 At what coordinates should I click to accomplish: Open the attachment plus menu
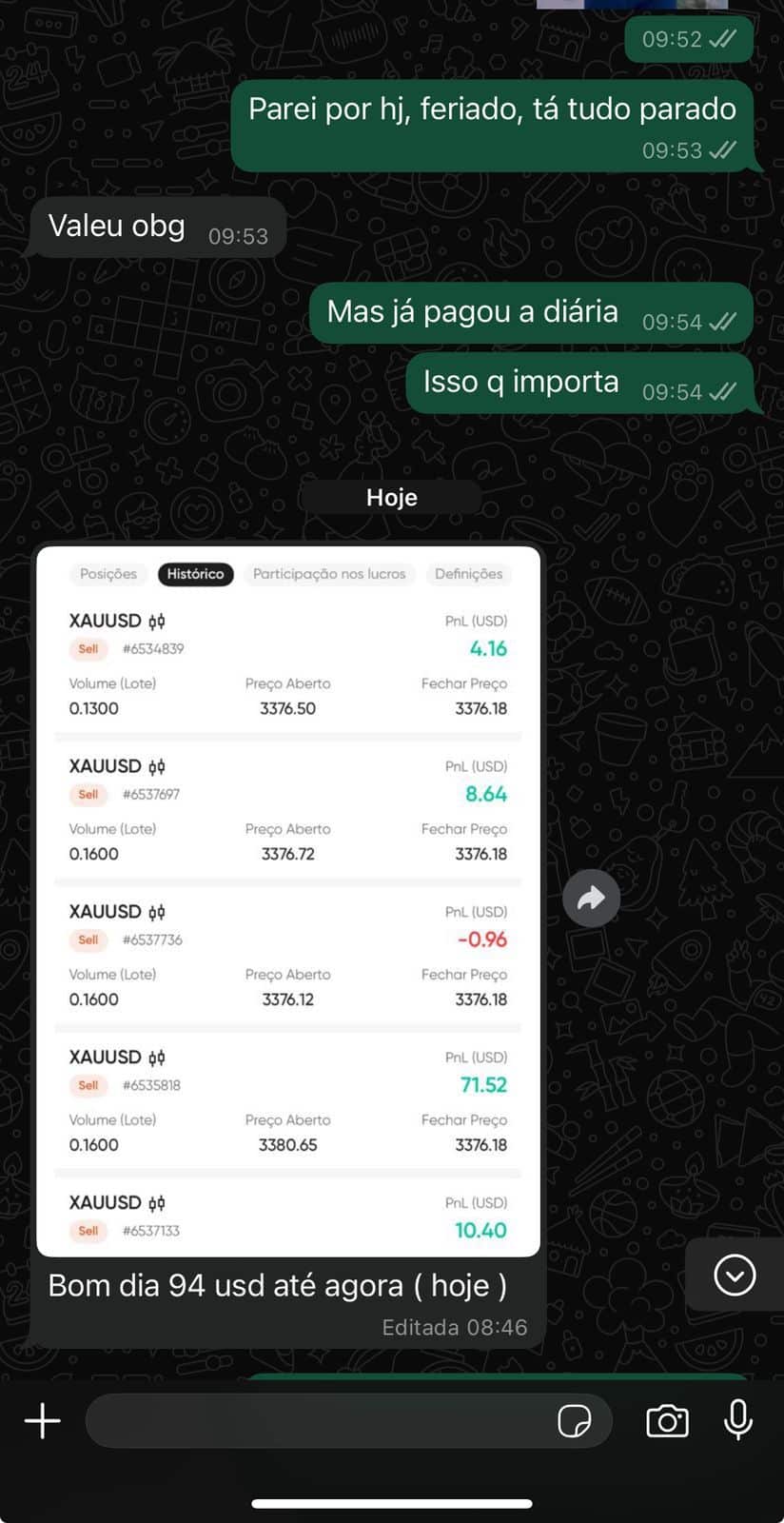click(x=42, y=1421)
